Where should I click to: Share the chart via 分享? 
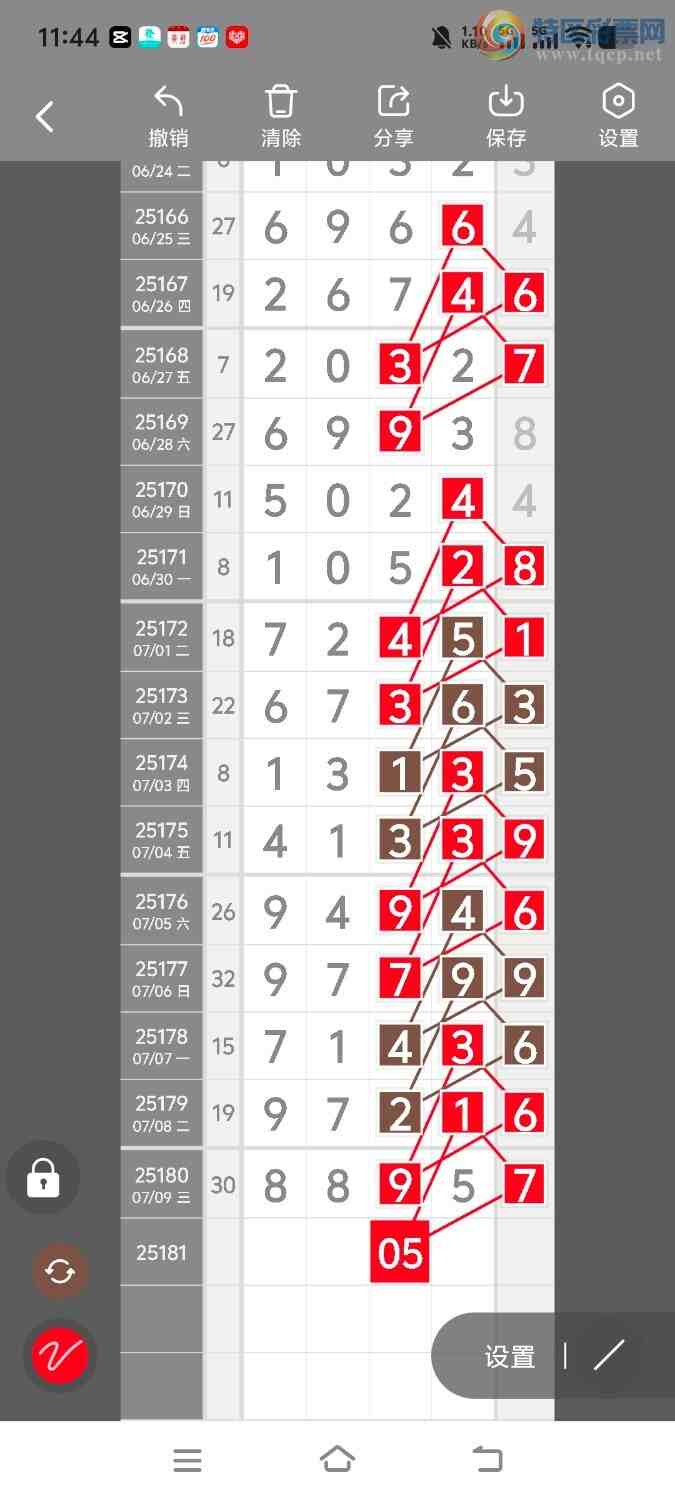point(393,117)
